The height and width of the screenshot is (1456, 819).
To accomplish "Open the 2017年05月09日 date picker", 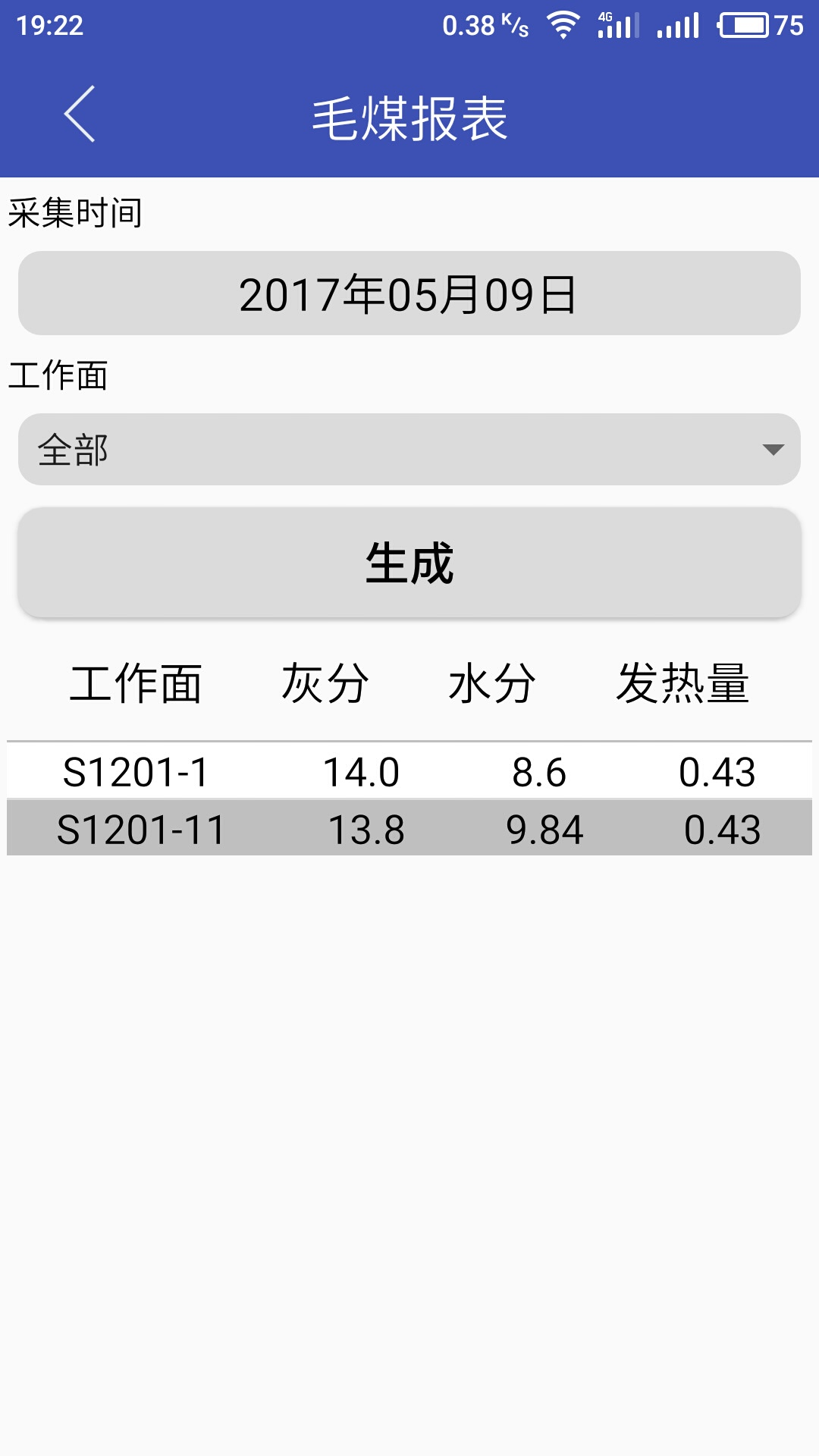I will [409, 293].
